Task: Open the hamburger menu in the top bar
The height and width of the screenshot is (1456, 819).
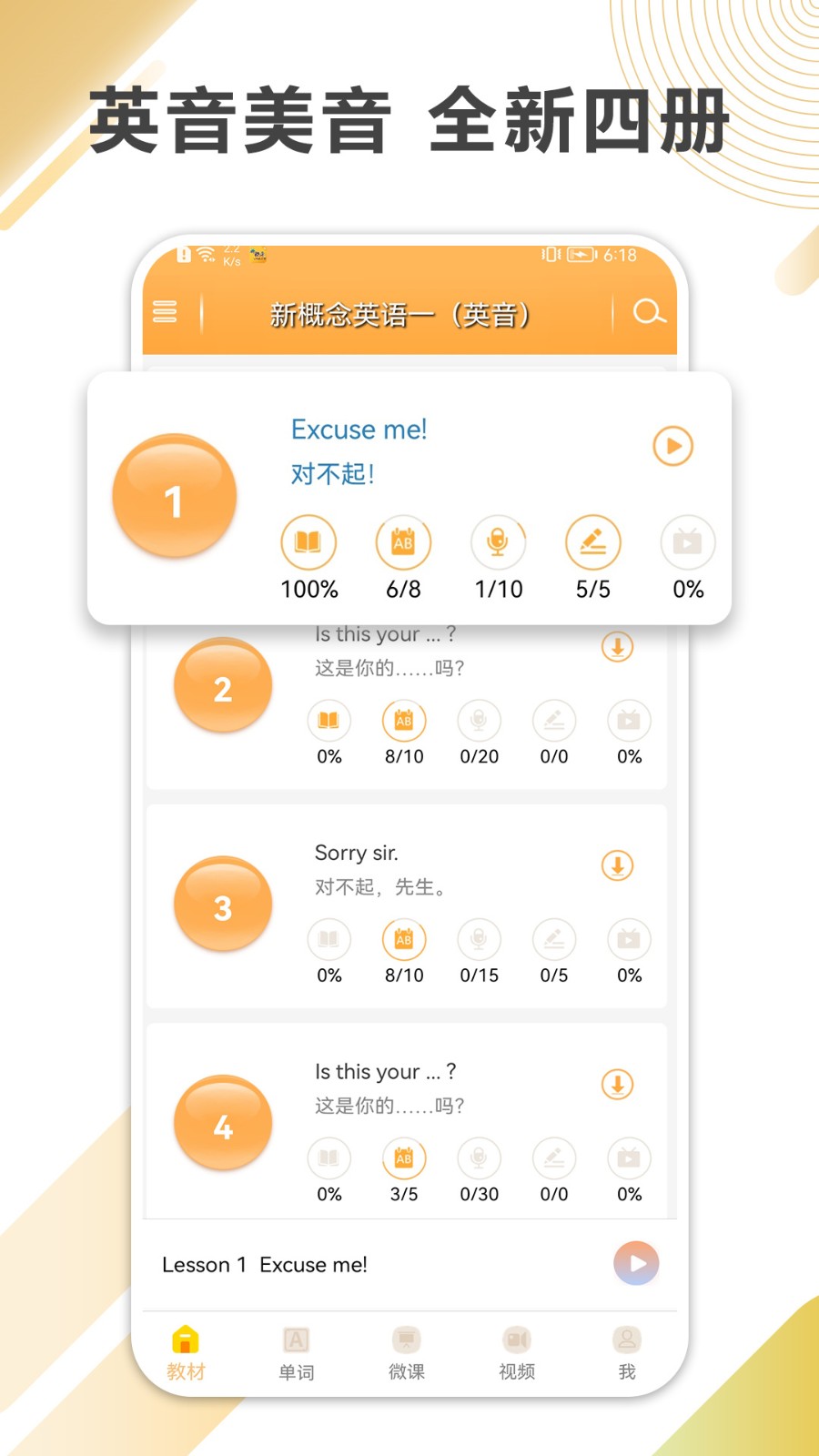Action: pos(167,312)
